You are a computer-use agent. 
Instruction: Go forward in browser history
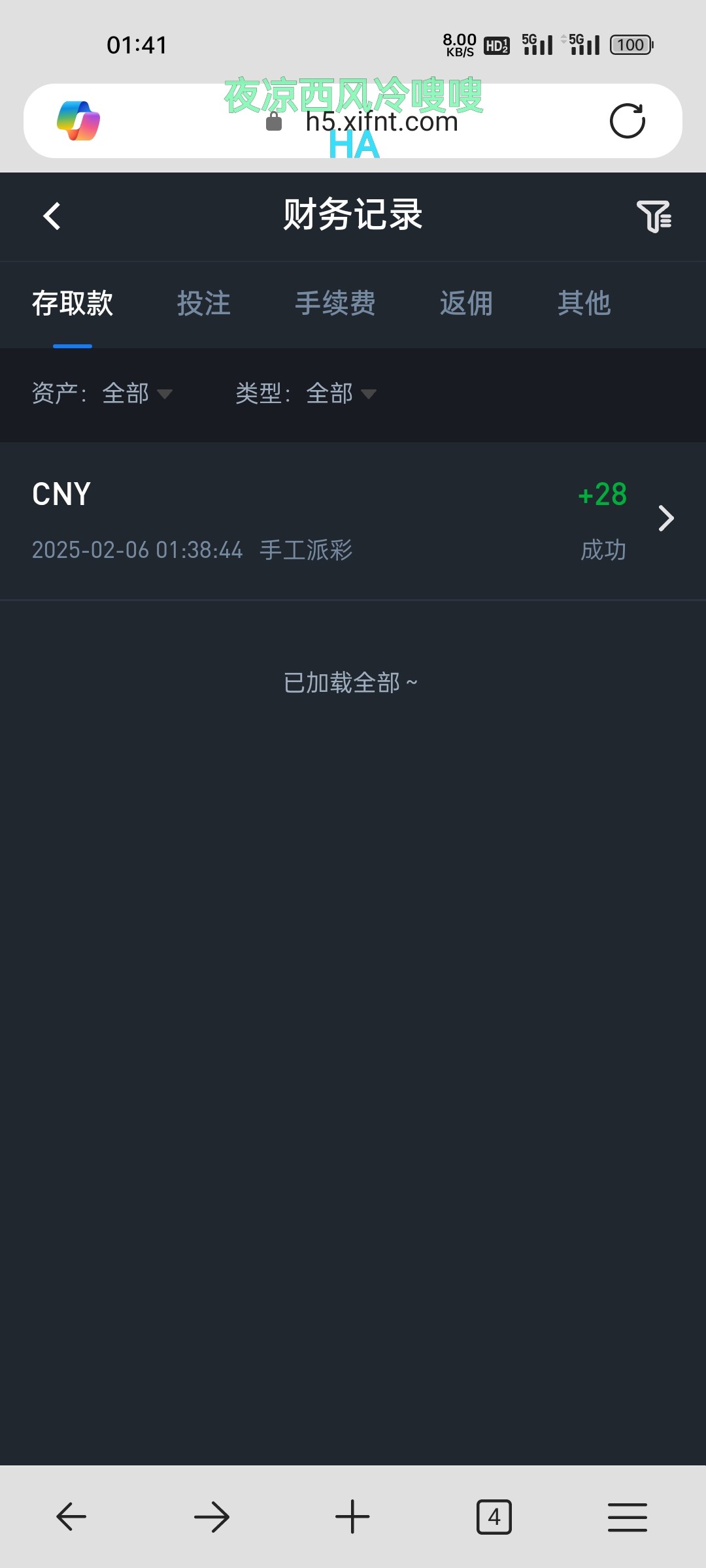[x=212, y=1516]
